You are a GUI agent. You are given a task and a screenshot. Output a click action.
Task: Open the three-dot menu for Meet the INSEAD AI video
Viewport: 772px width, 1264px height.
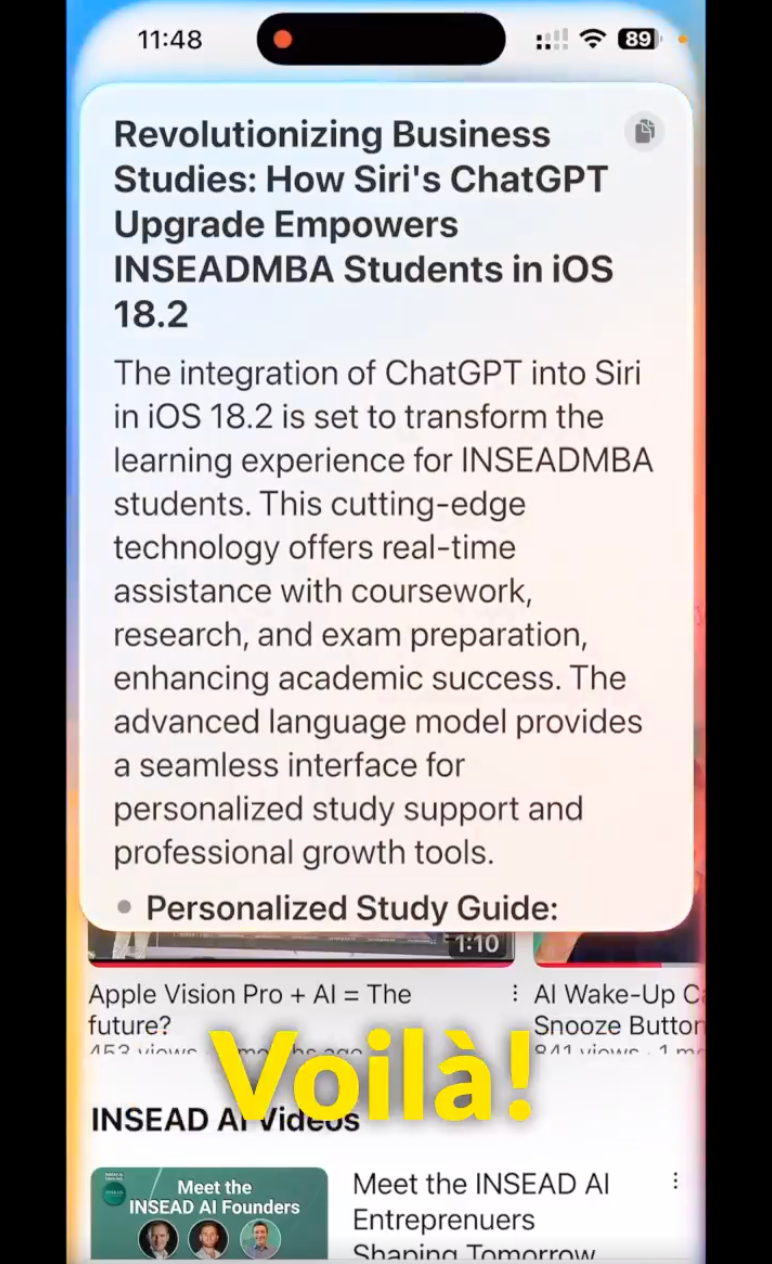coord(676,1181)
